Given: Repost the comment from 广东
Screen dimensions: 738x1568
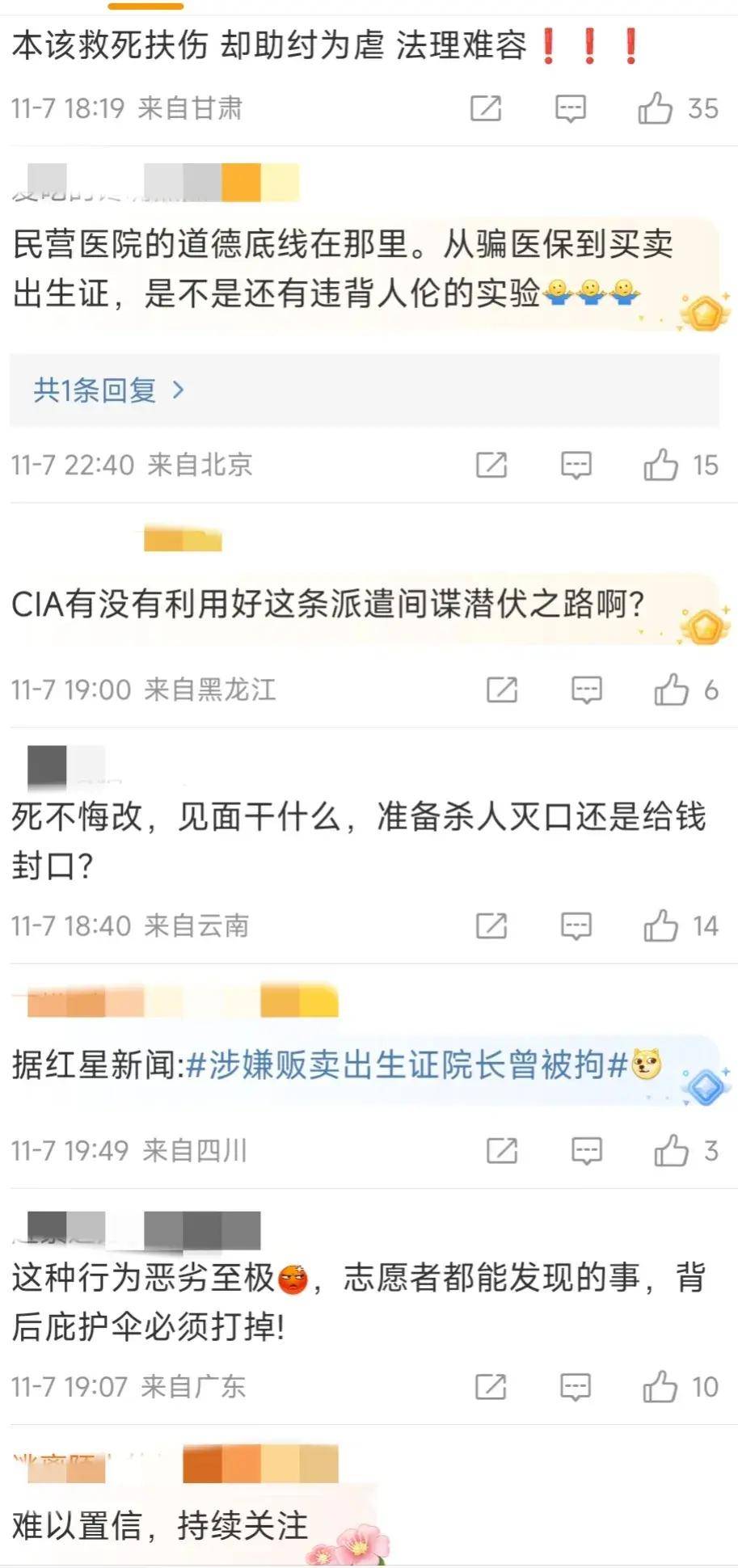Looking at the screenshot, I should [491, 1387].
